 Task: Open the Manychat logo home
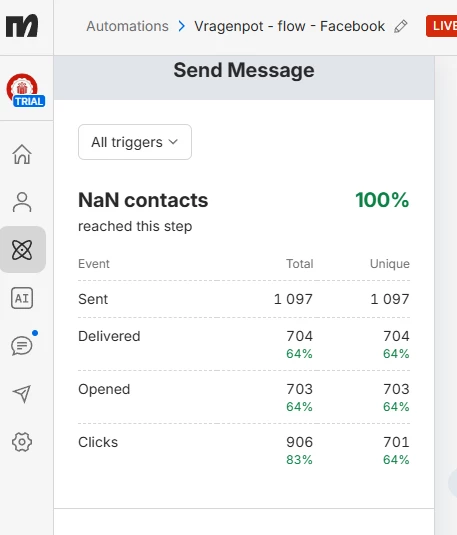click(x=22, y=26)
